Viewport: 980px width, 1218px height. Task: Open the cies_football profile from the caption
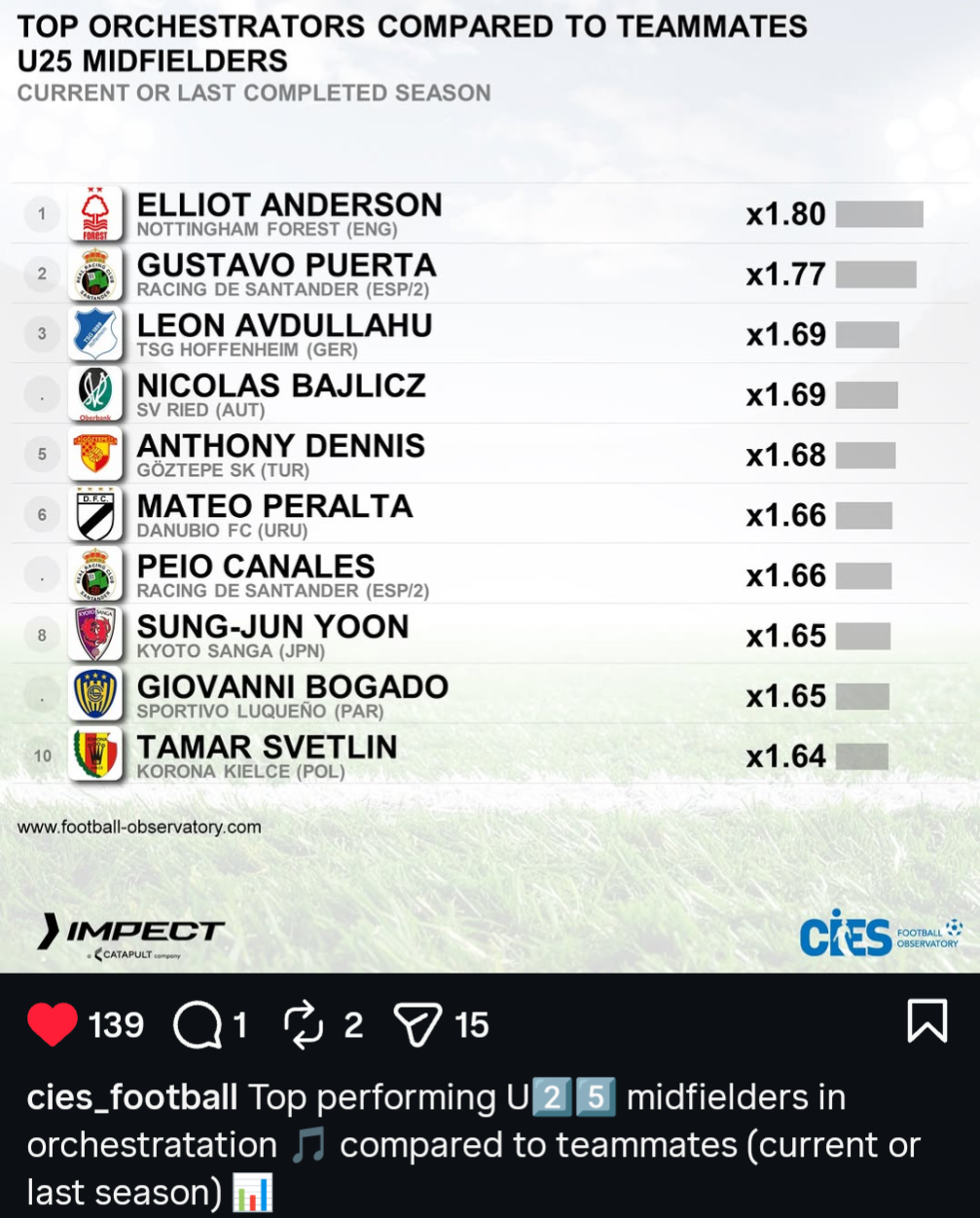pos(132,1097)
